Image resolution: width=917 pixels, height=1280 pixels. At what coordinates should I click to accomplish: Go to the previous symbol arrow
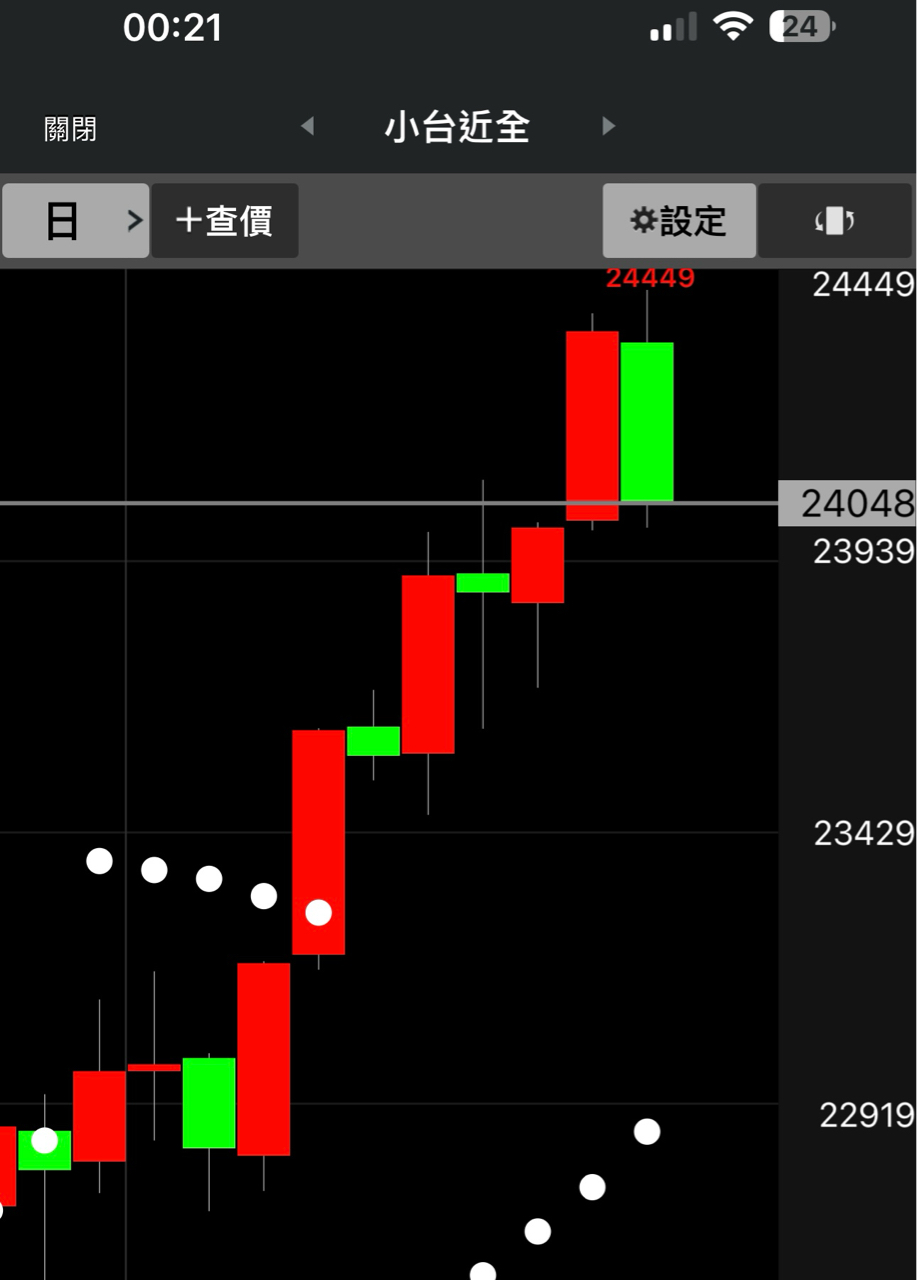point(308,126)
